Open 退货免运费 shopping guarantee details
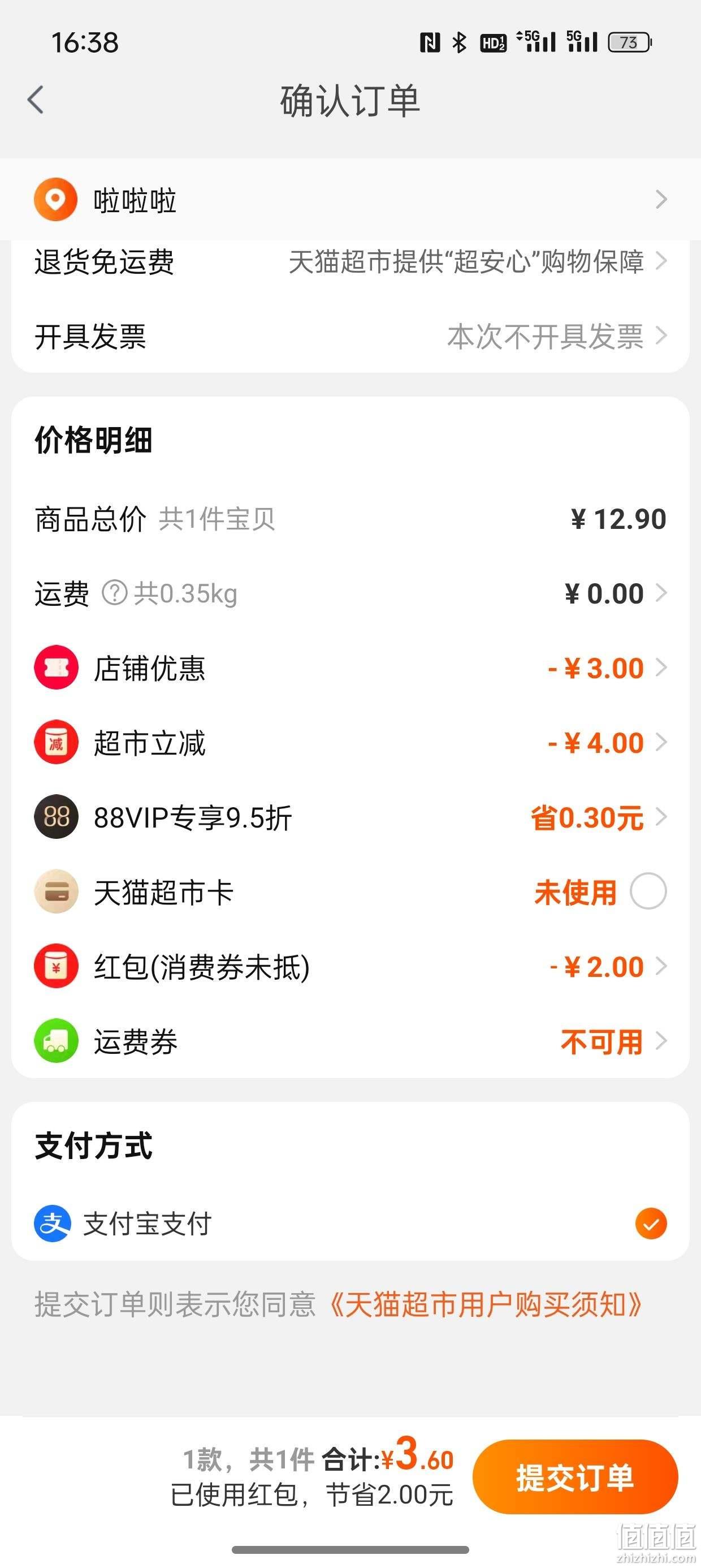Image resolution: width=701 pixels, height=1568 pixels. pos(350,262)
